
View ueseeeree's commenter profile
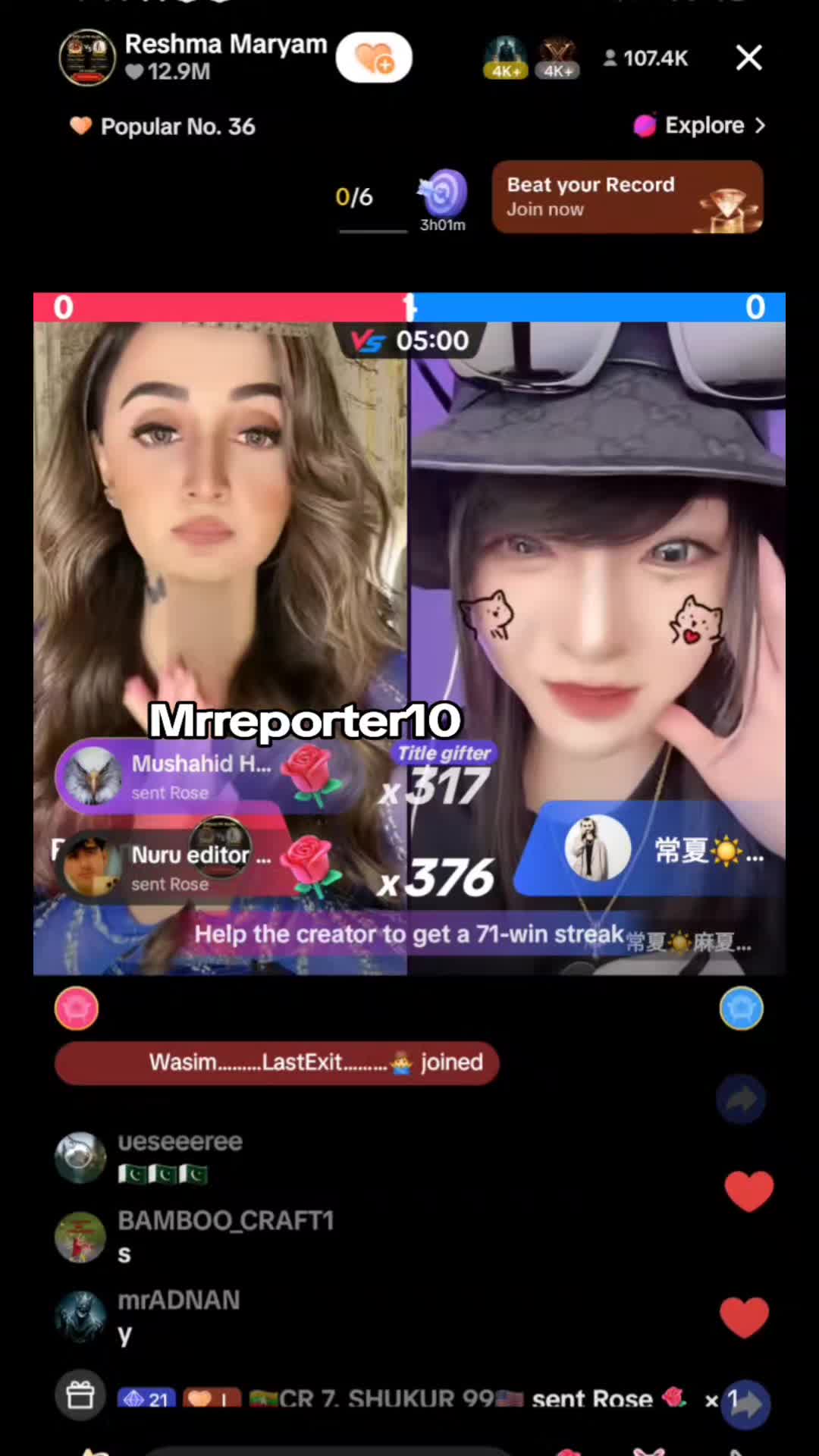point(80,1157)
